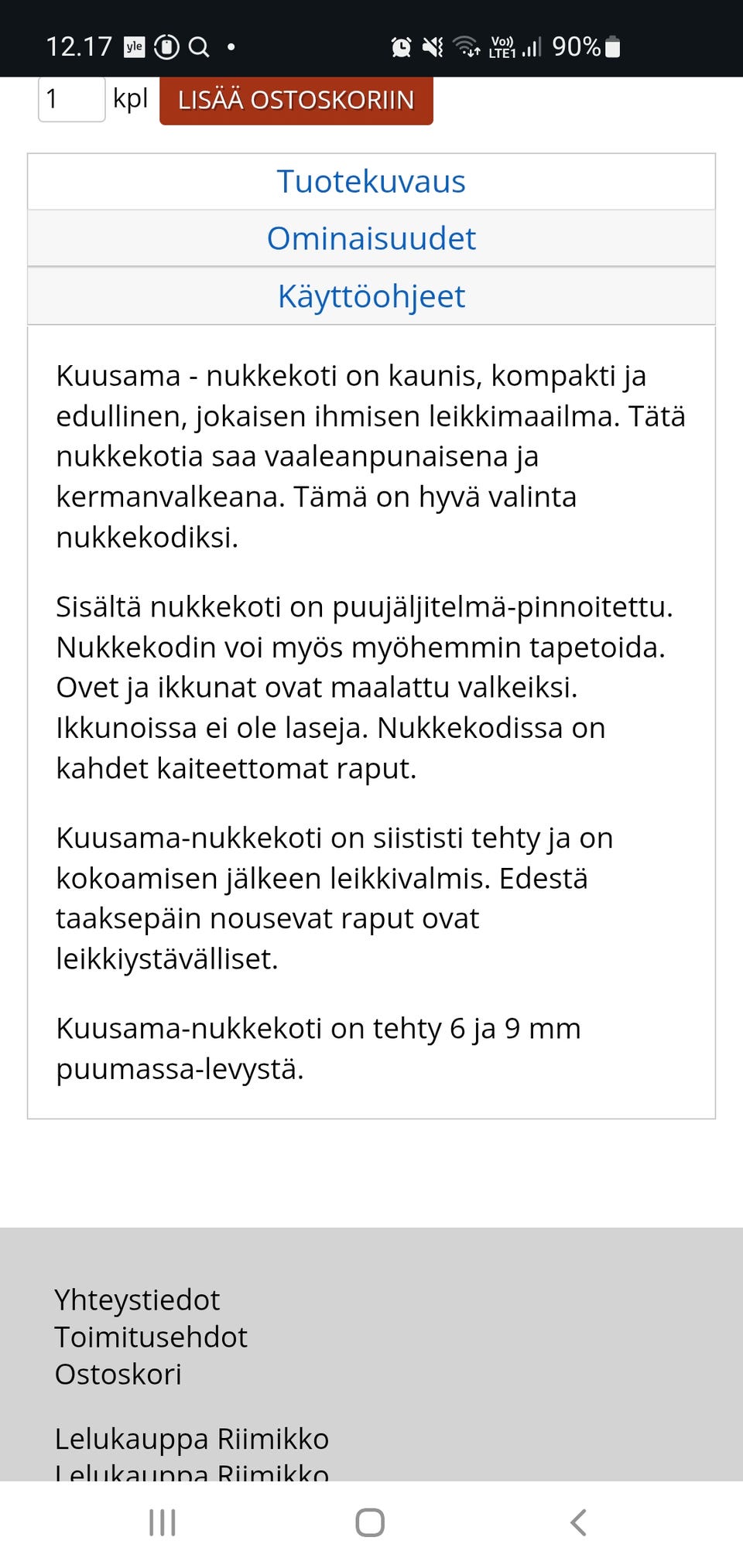Open the search magnifier in the status bar
Viewport: 743px width, 1568px height.
coord(199,47)
